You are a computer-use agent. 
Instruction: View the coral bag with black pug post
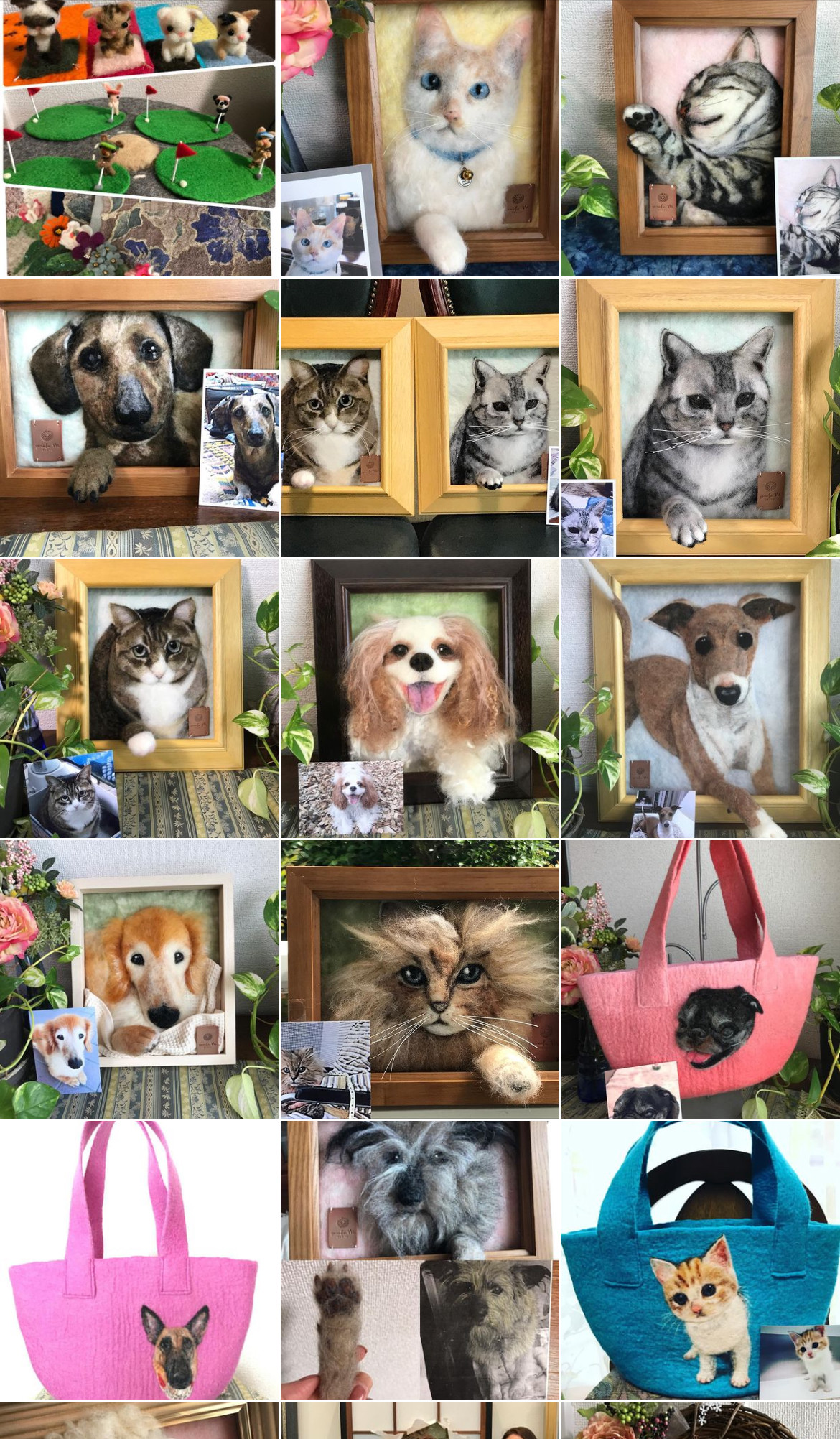(x=701, y=979)
